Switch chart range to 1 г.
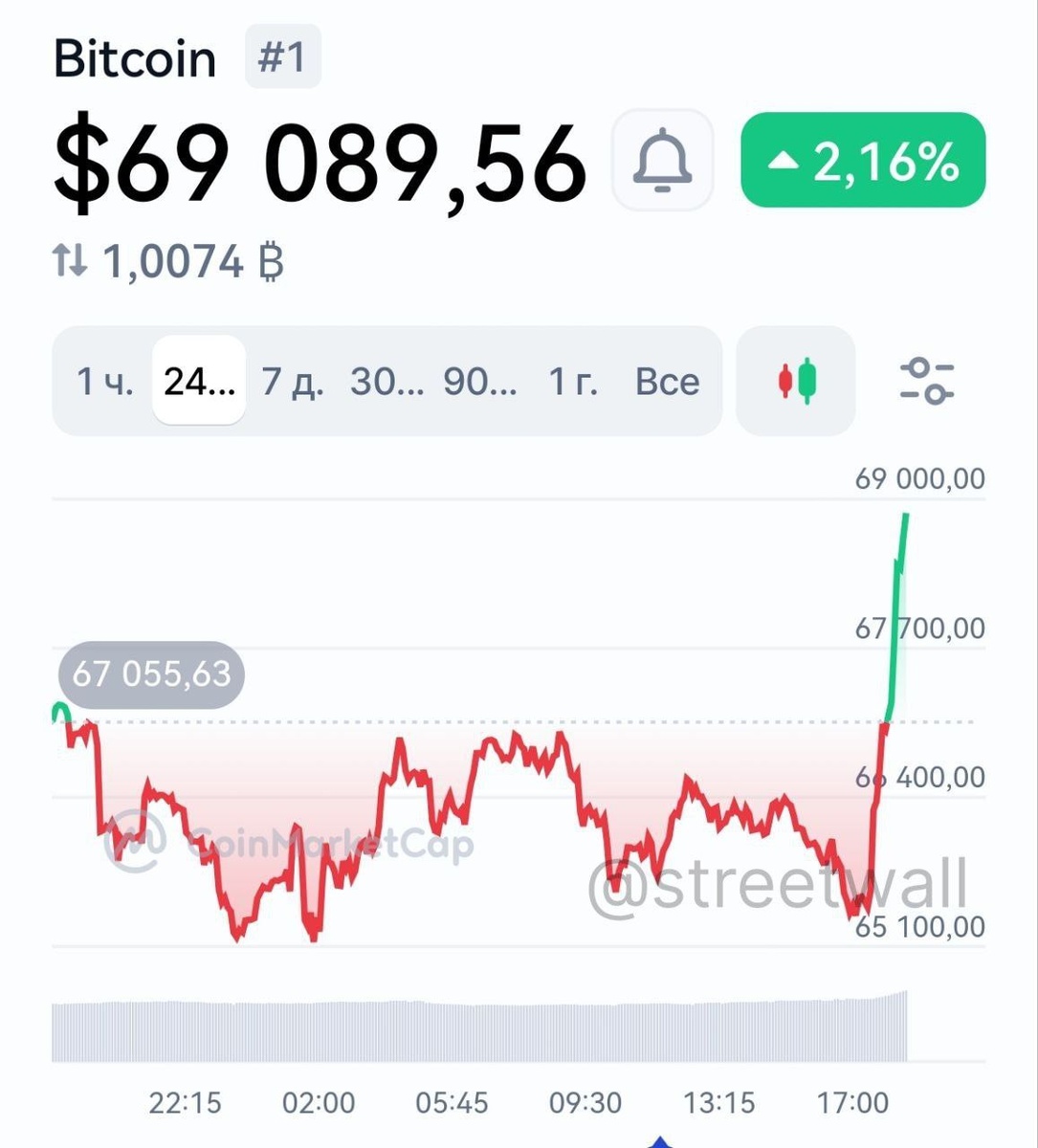The image size is (1038, 1148). pos(572,382)
